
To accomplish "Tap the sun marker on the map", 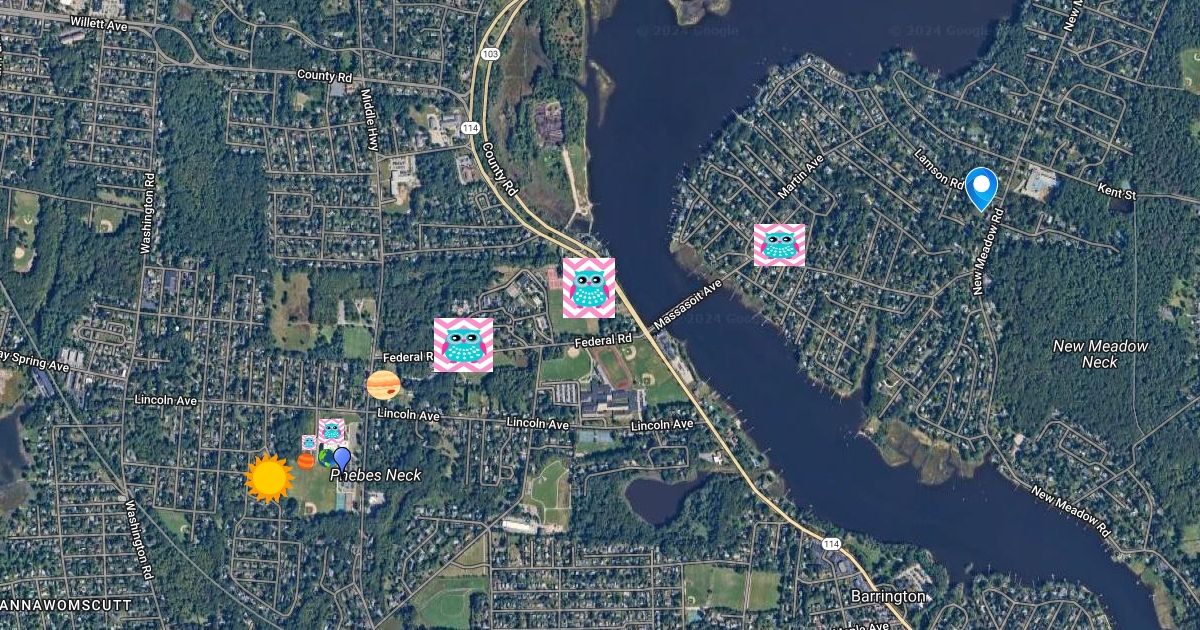I will coord(269,478).
